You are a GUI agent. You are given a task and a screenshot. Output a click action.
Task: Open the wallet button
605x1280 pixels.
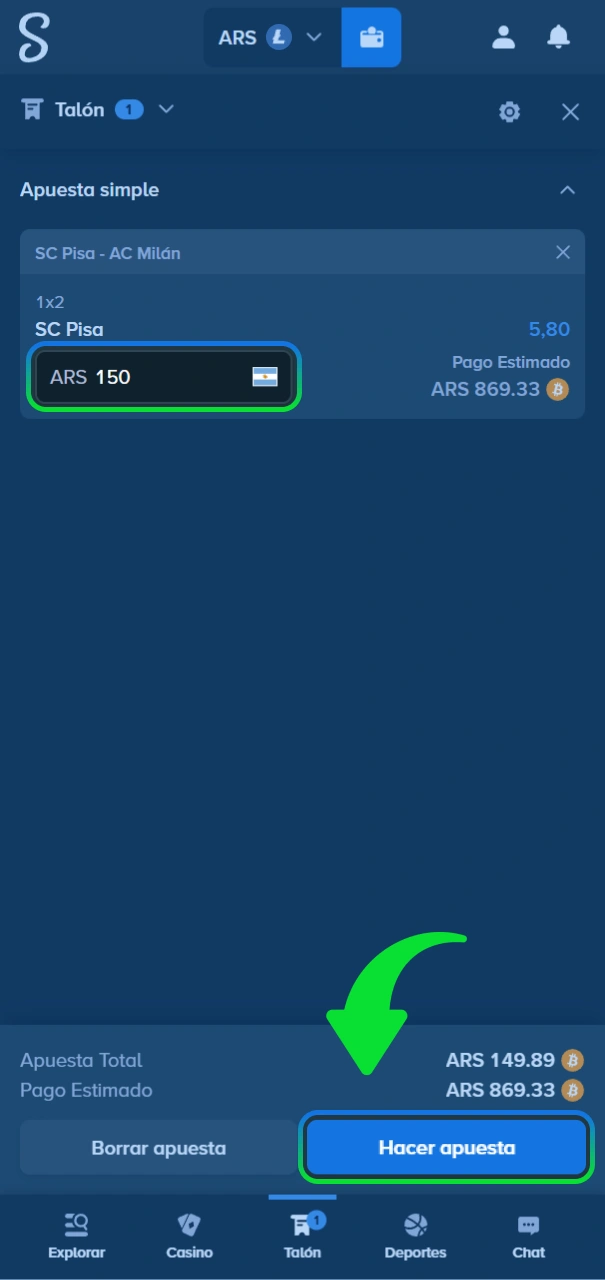pos(371,38)
